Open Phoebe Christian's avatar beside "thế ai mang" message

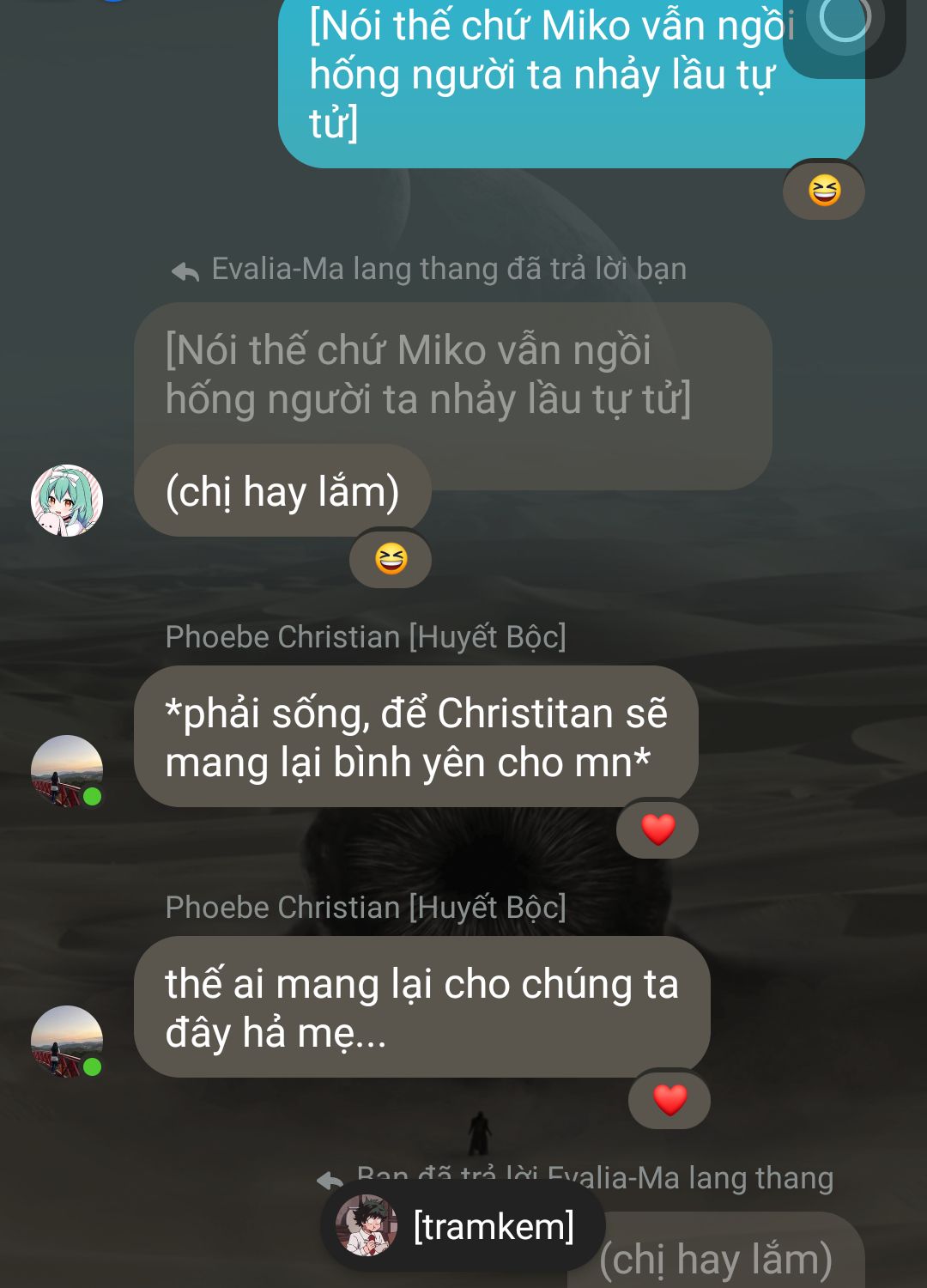[67, 1042]
